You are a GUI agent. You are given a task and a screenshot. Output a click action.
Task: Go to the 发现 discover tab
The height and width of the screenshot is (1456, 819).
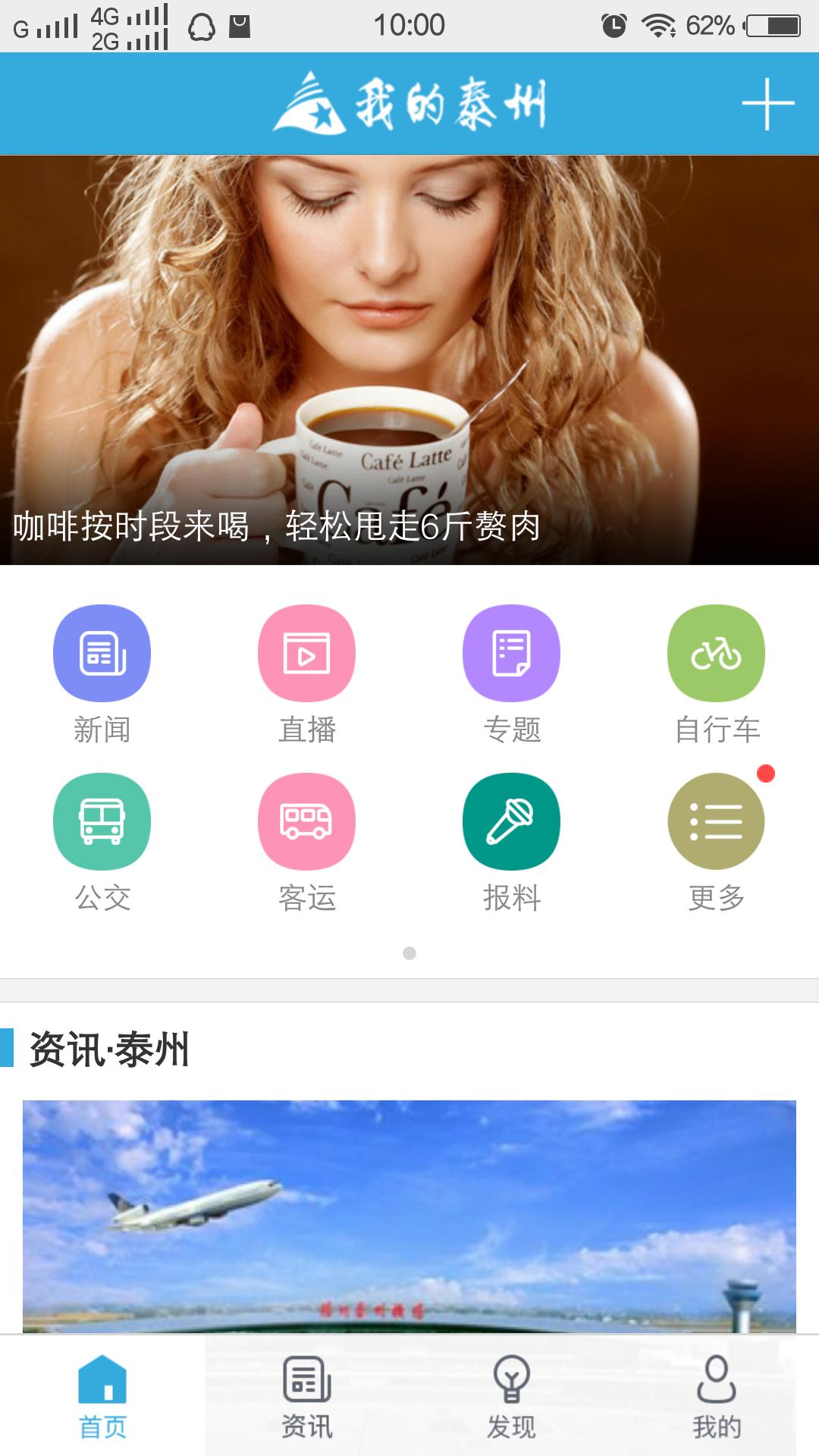coord(512,1397)
